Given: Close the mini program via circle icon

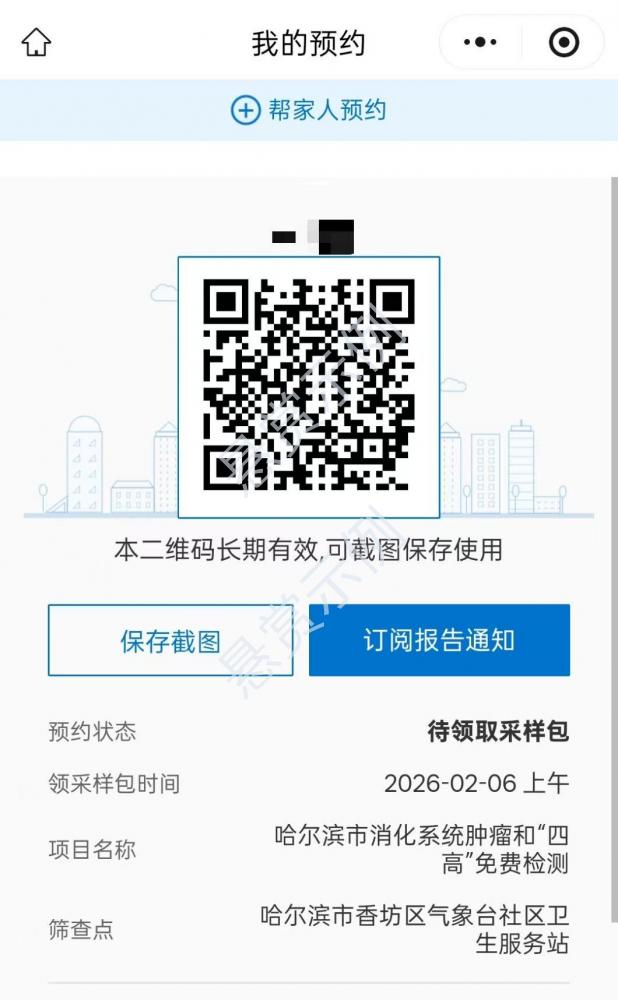Looking at the screenshot, I should click(563, 43).
